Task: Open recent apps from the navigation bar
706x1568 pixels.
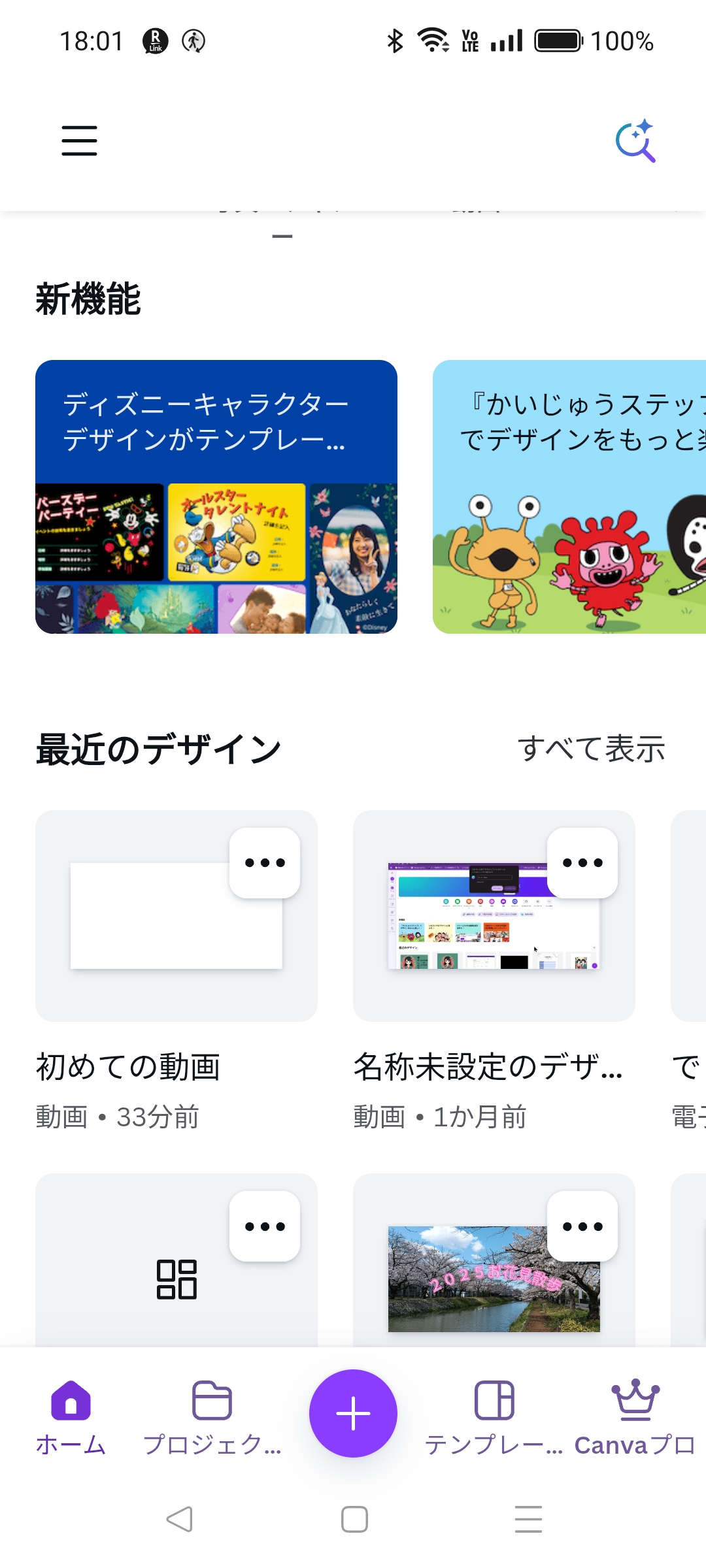Action: [x=528, y=1519]
